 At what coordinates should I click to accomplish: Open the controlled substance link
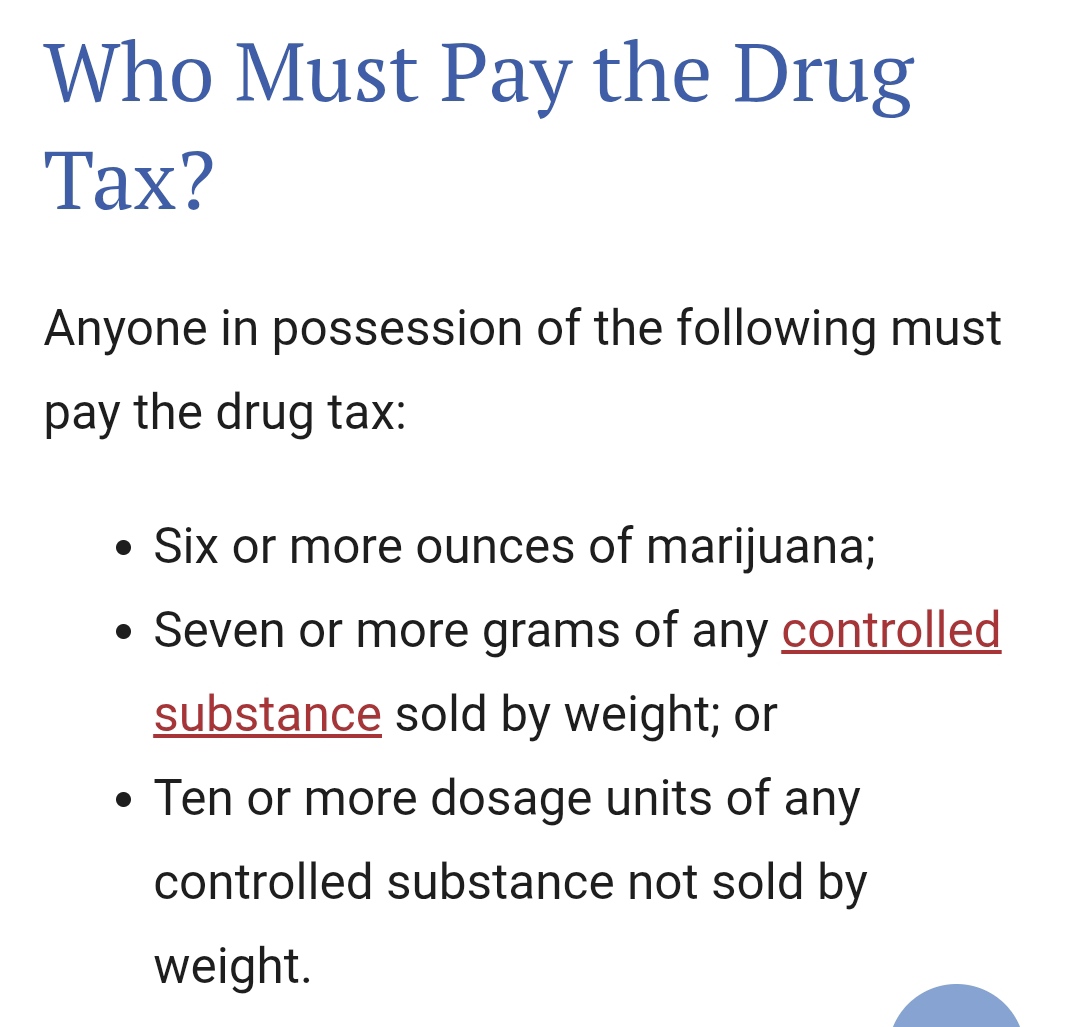[x=890, y=631]
